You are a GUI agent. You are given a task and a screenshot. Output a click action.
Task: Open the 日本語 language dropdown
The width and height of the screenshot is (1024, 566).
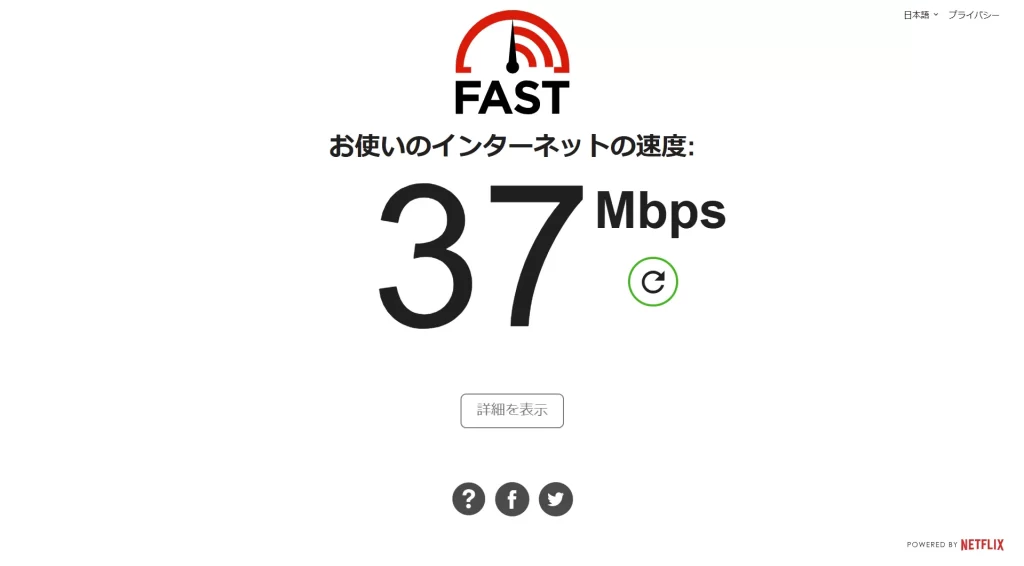(920, 15)
